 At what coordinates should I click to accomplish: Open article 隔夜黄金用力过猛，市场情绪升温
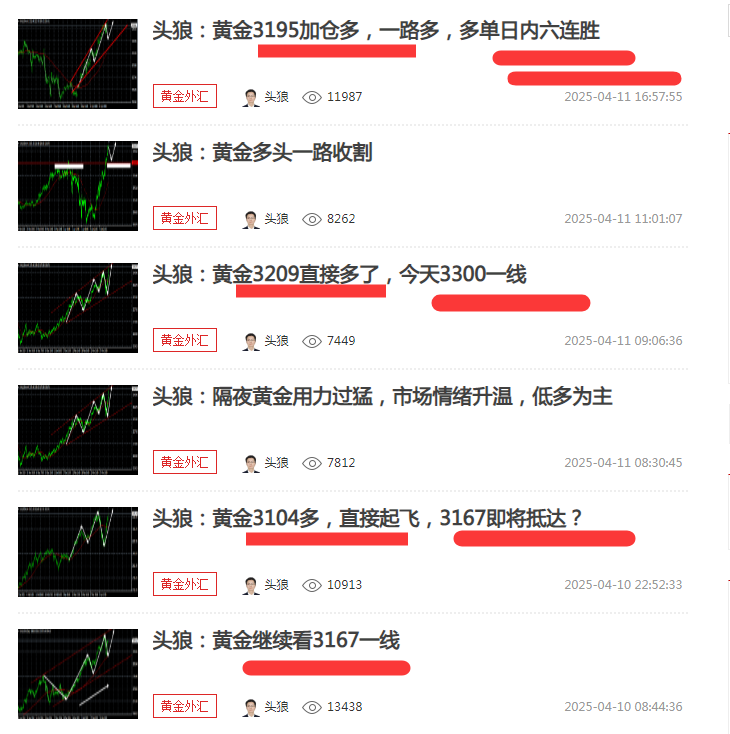click(382, 396)
